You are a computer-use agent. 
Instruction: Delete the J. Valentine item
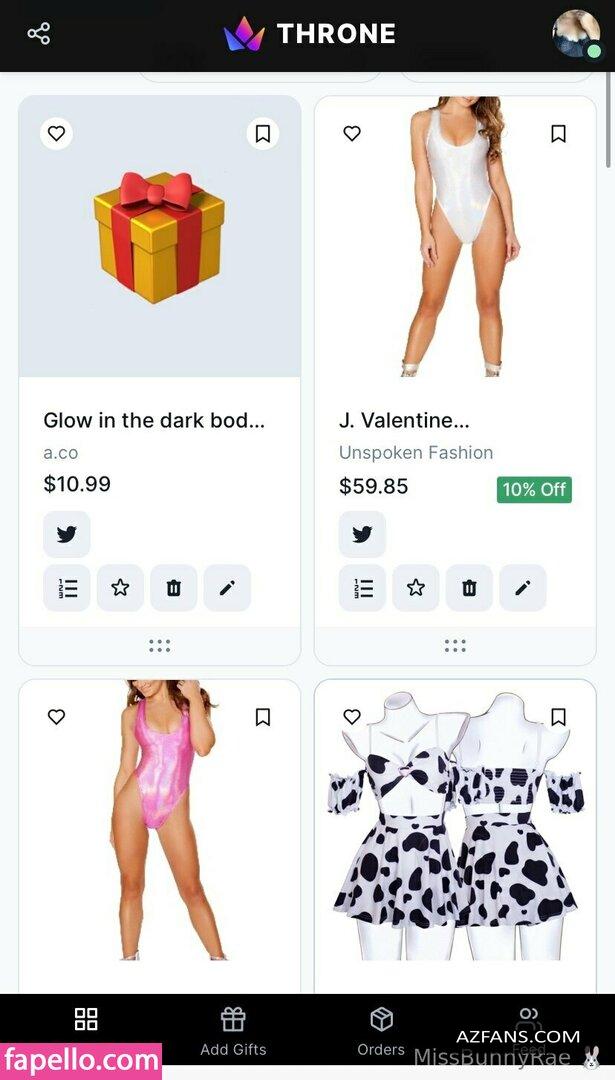(469, 588)
